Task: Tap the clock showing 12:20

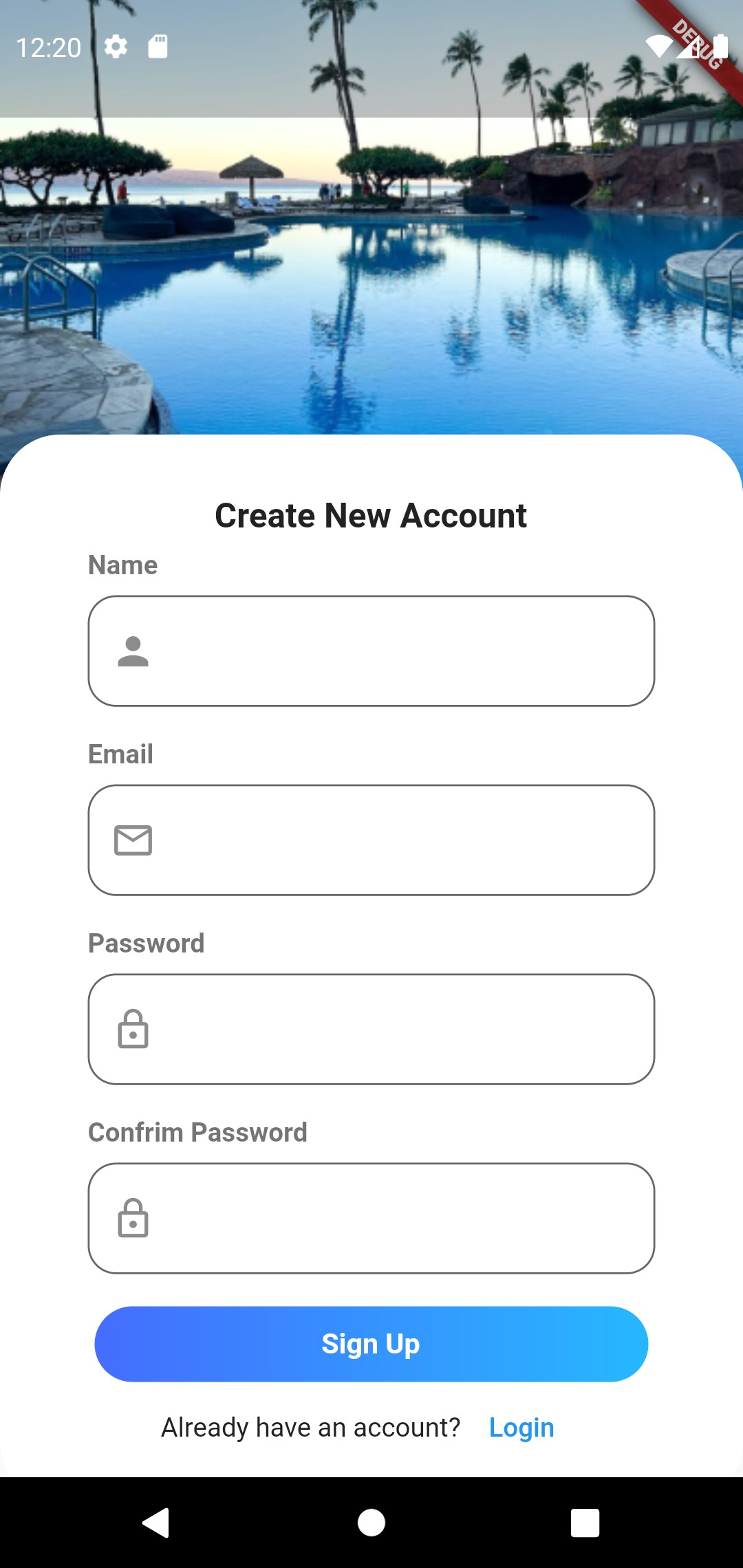Action: (49, 47)
